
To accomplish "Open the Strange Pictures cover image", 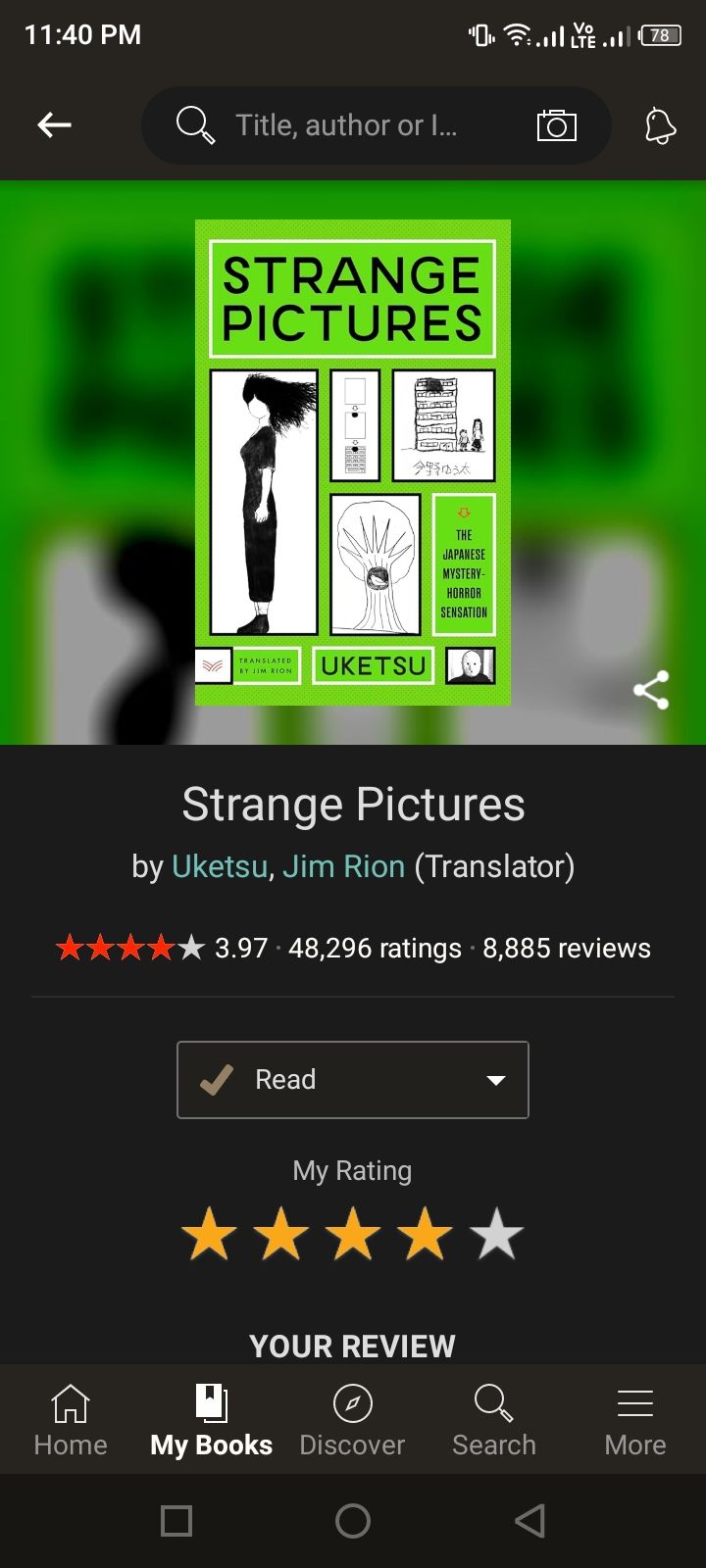I will tap(353, 462).
